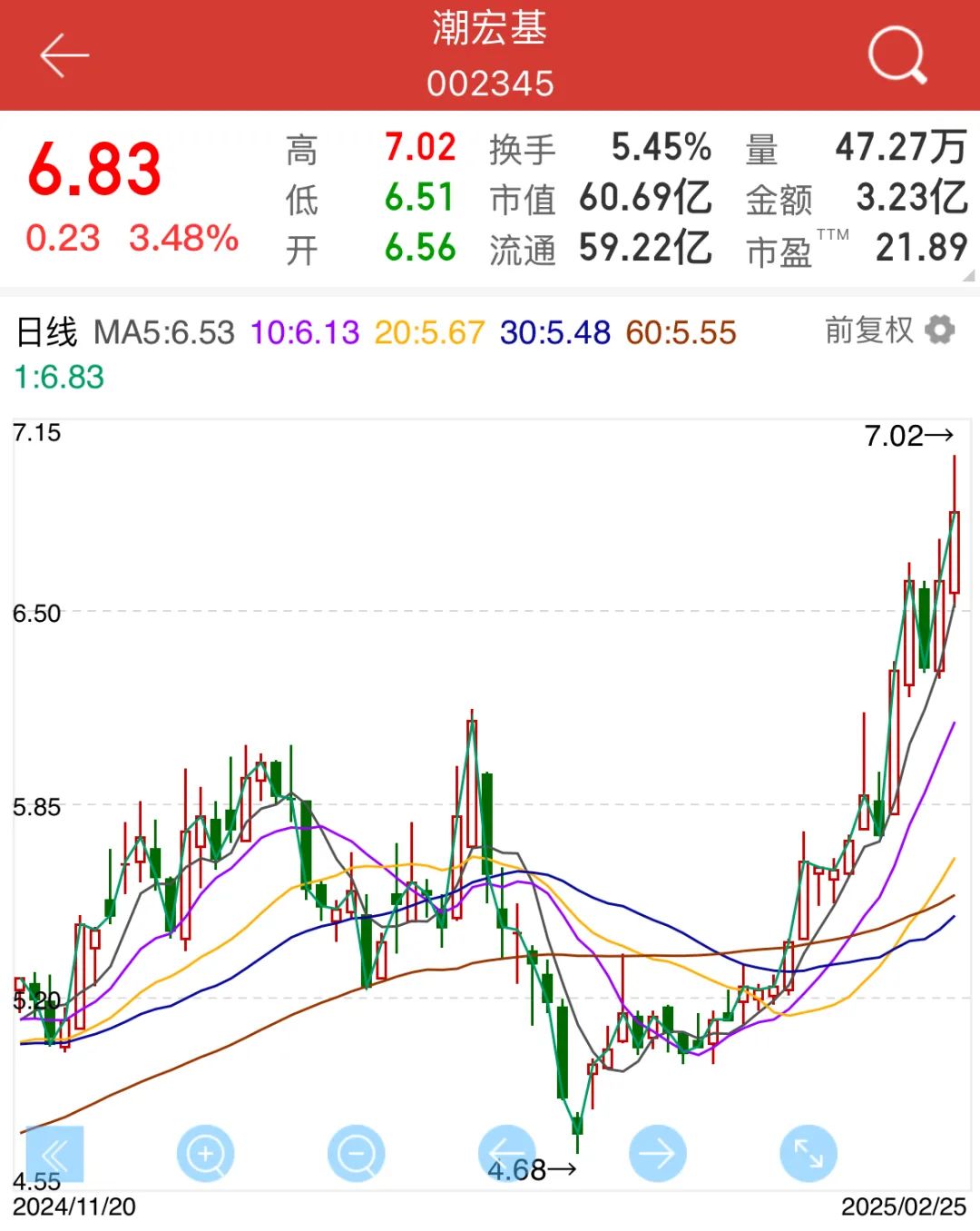
Task: Shift chart right with the right arrow
Action: point(657,1155)
